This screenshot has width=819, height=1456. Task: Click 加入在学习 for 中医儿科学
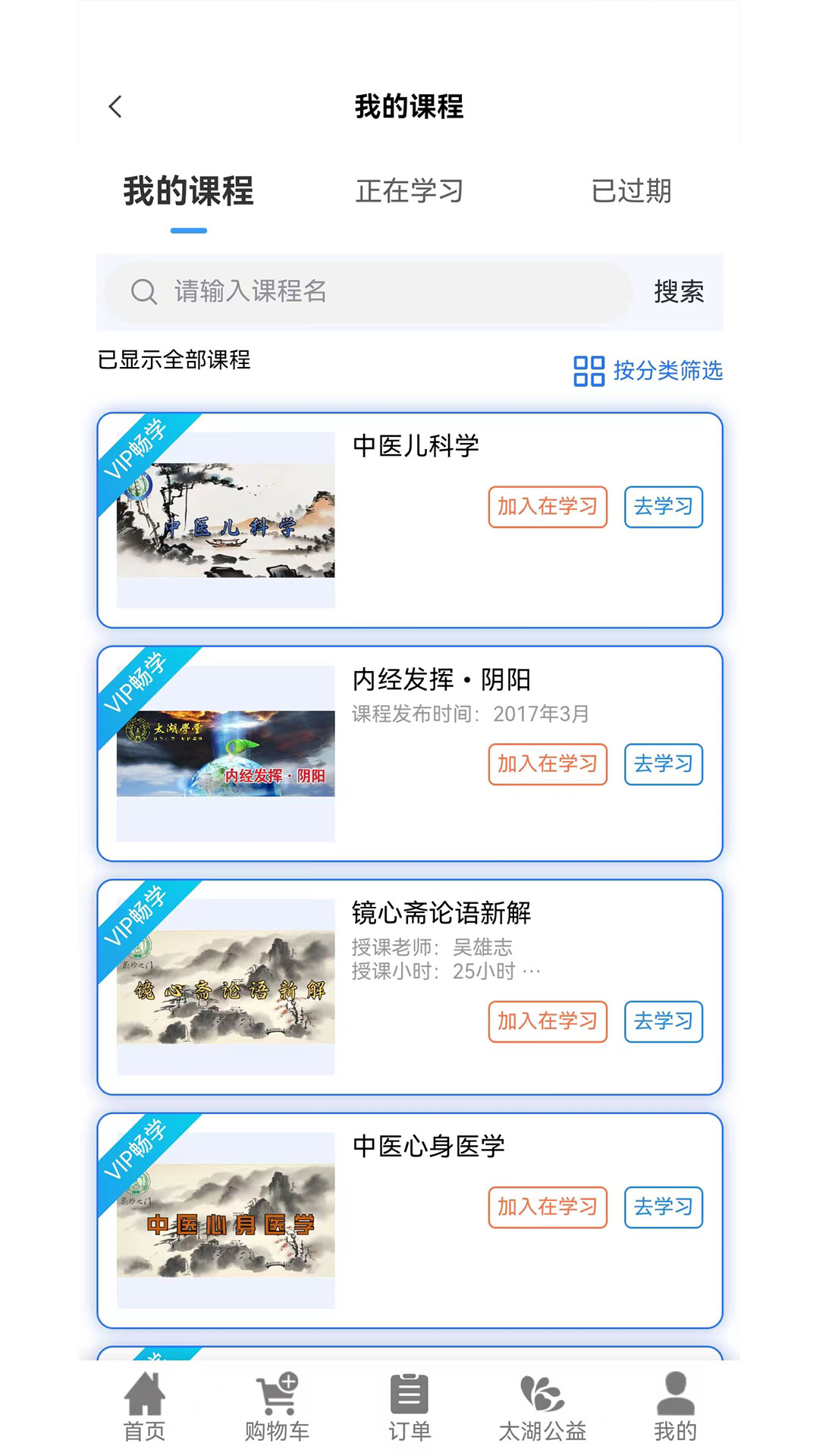[547, 506]
